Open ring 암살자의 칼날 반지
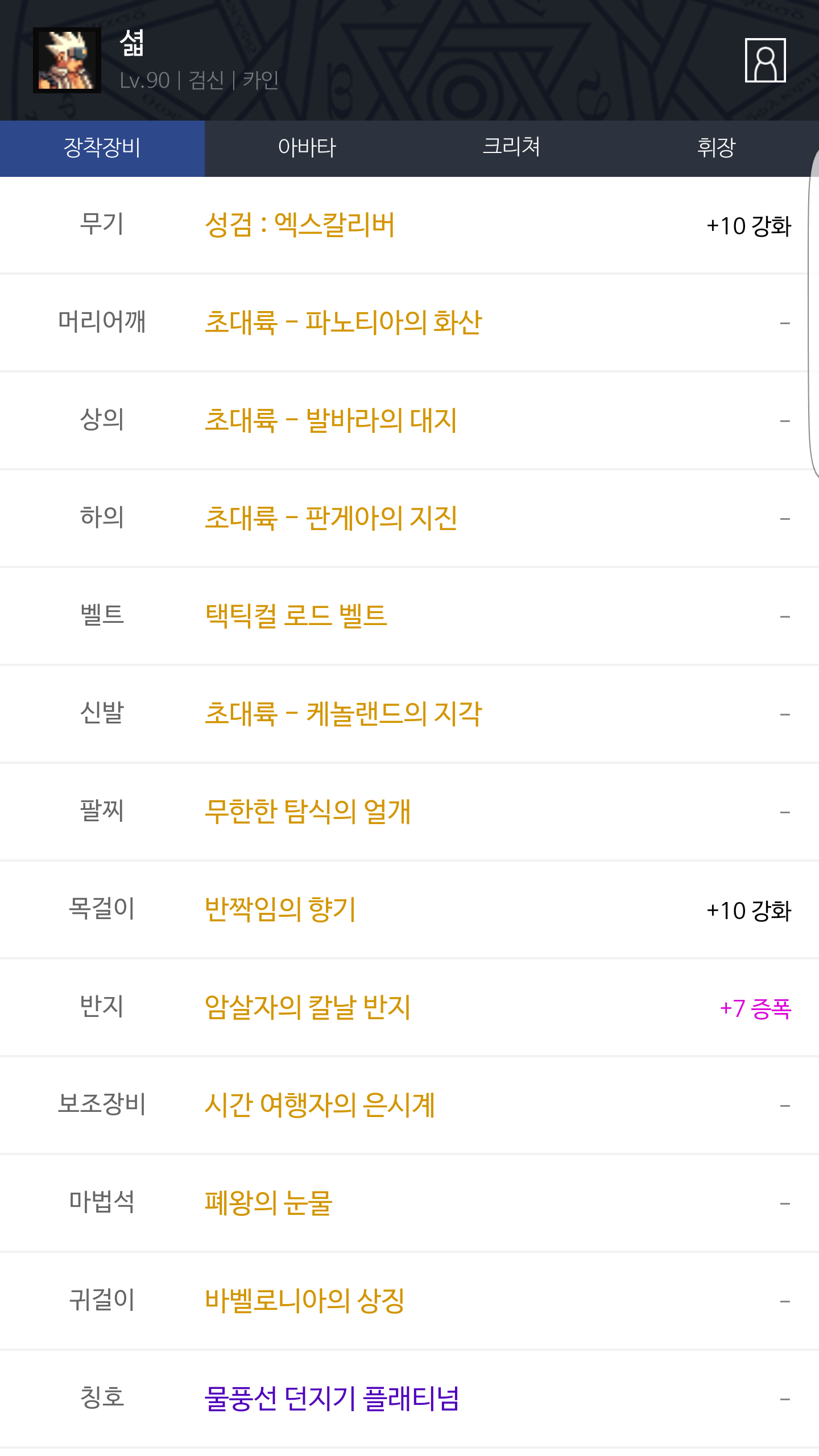The image size is (819, 1456). [x=307, y=1007]
